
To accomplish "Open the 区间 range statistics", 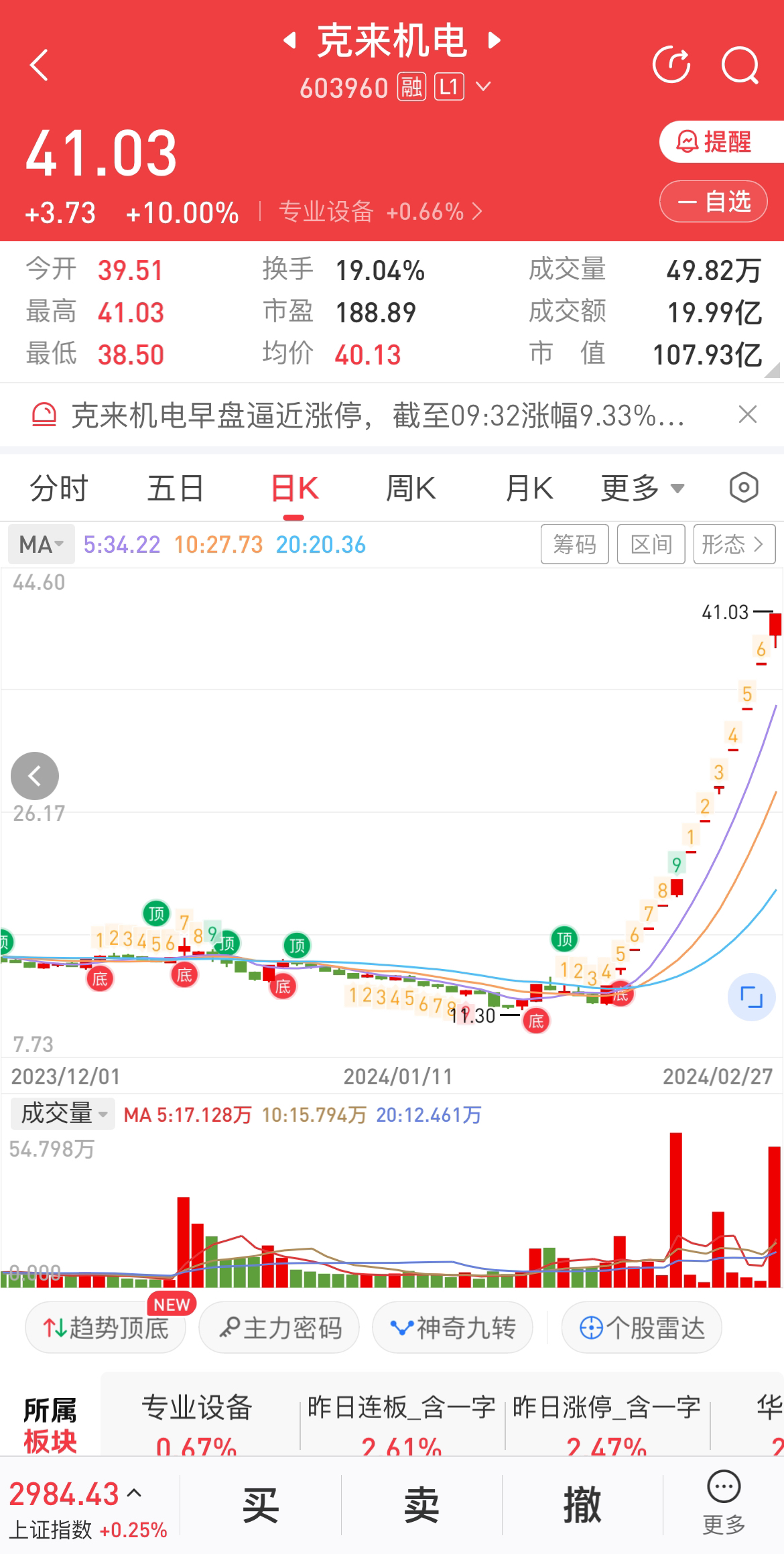I will click(651, 544).
